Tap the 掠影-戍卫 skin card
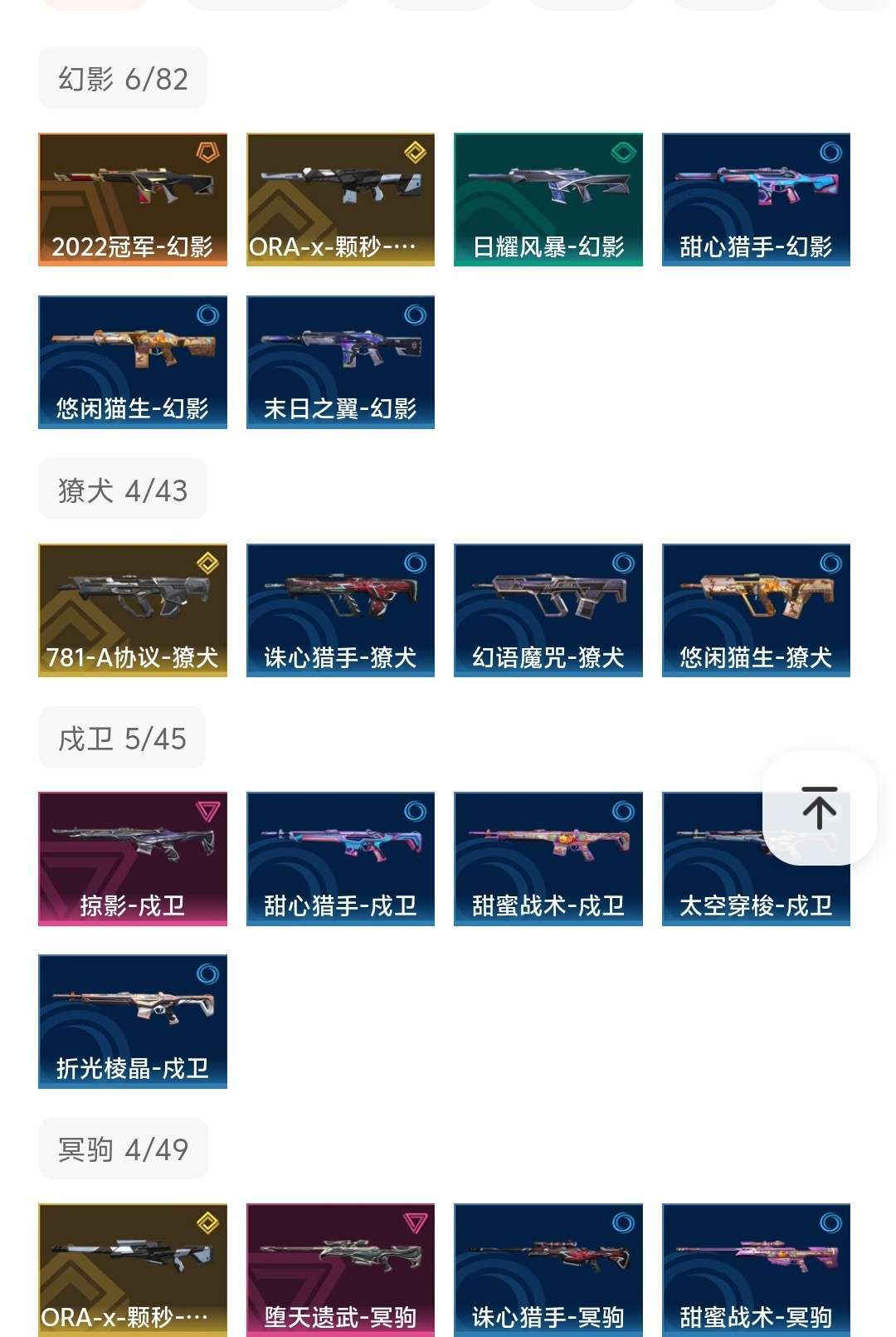896x1337 pixels. [133, 858]
